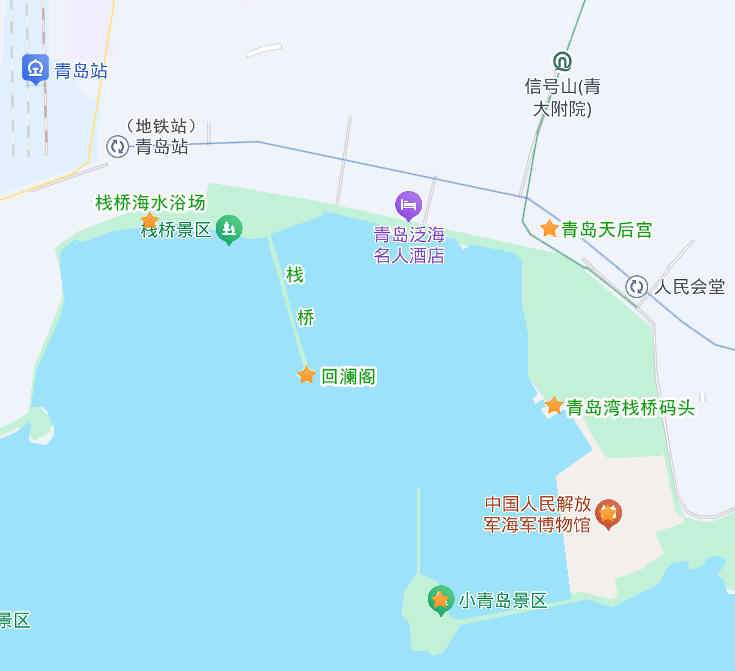Viewport: 735px width, 671px height.
Task: Open the 回澜阁 attraction marker
Action: (x=307, y=375)
